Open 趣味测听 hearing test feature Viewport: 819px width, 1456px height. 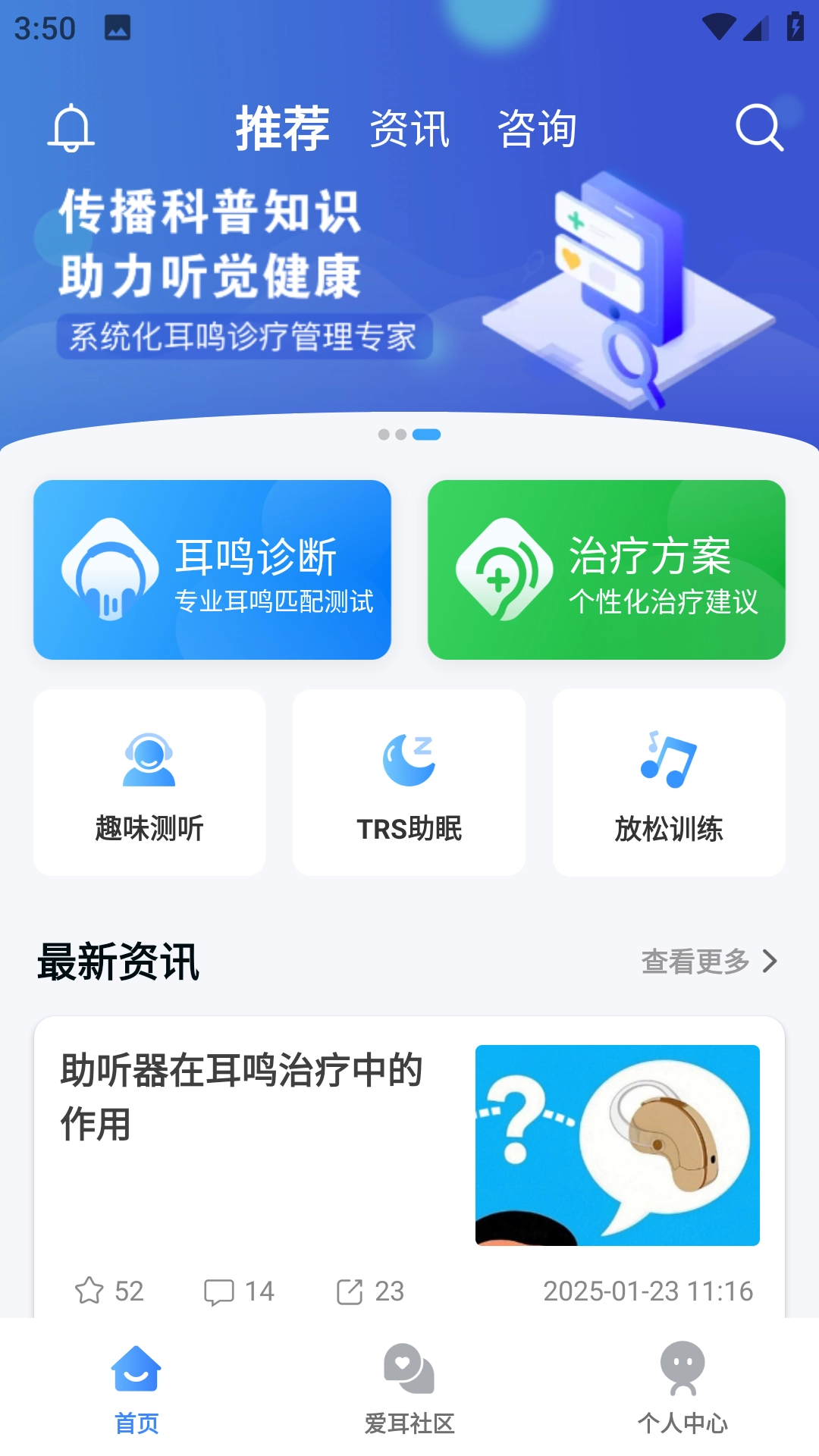pyautogui.click(x=149, y=781)
